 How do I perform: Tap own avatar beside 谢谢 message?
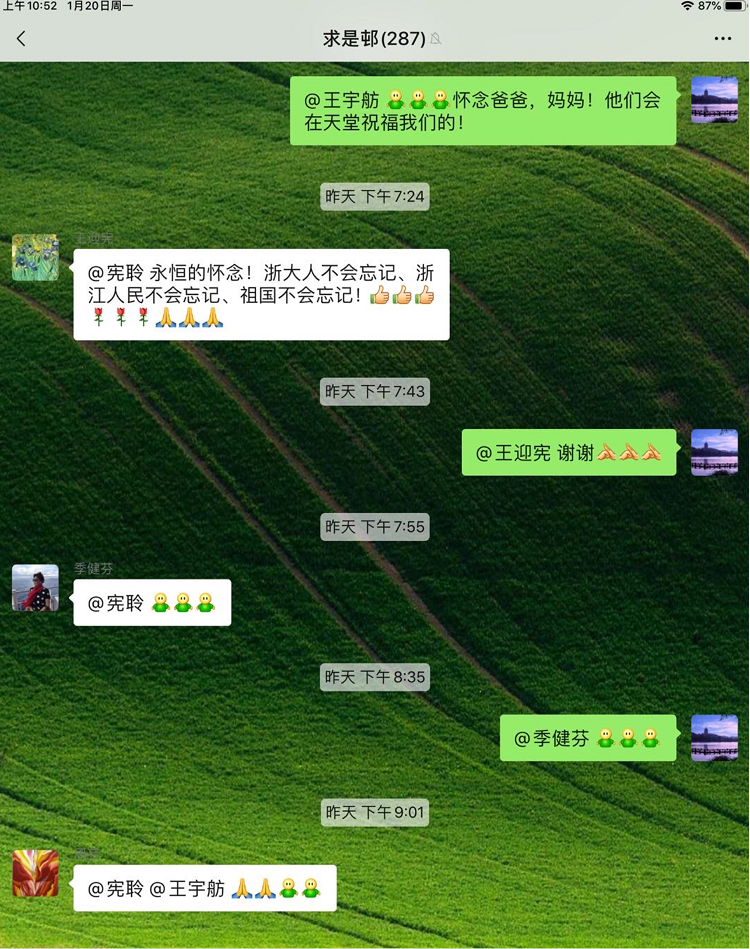click(714, 452)
